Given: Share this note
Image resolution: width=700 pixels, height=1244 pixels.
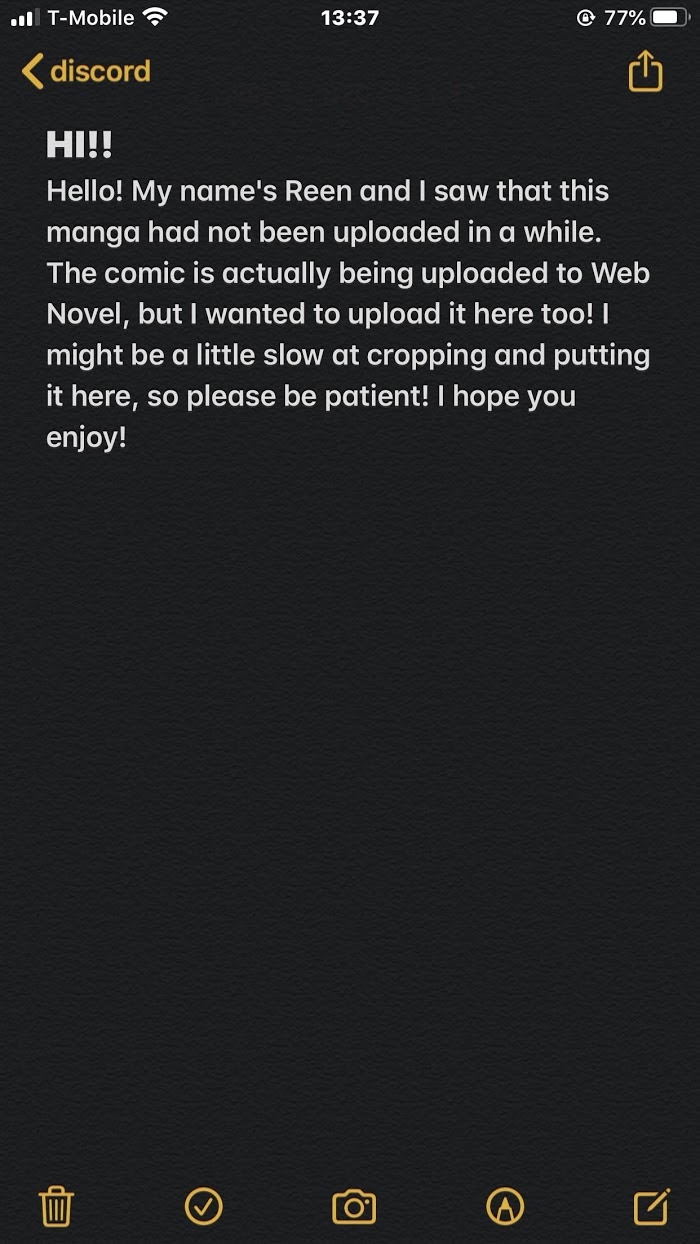Looking at the screenshot, I should coord(645,72).
